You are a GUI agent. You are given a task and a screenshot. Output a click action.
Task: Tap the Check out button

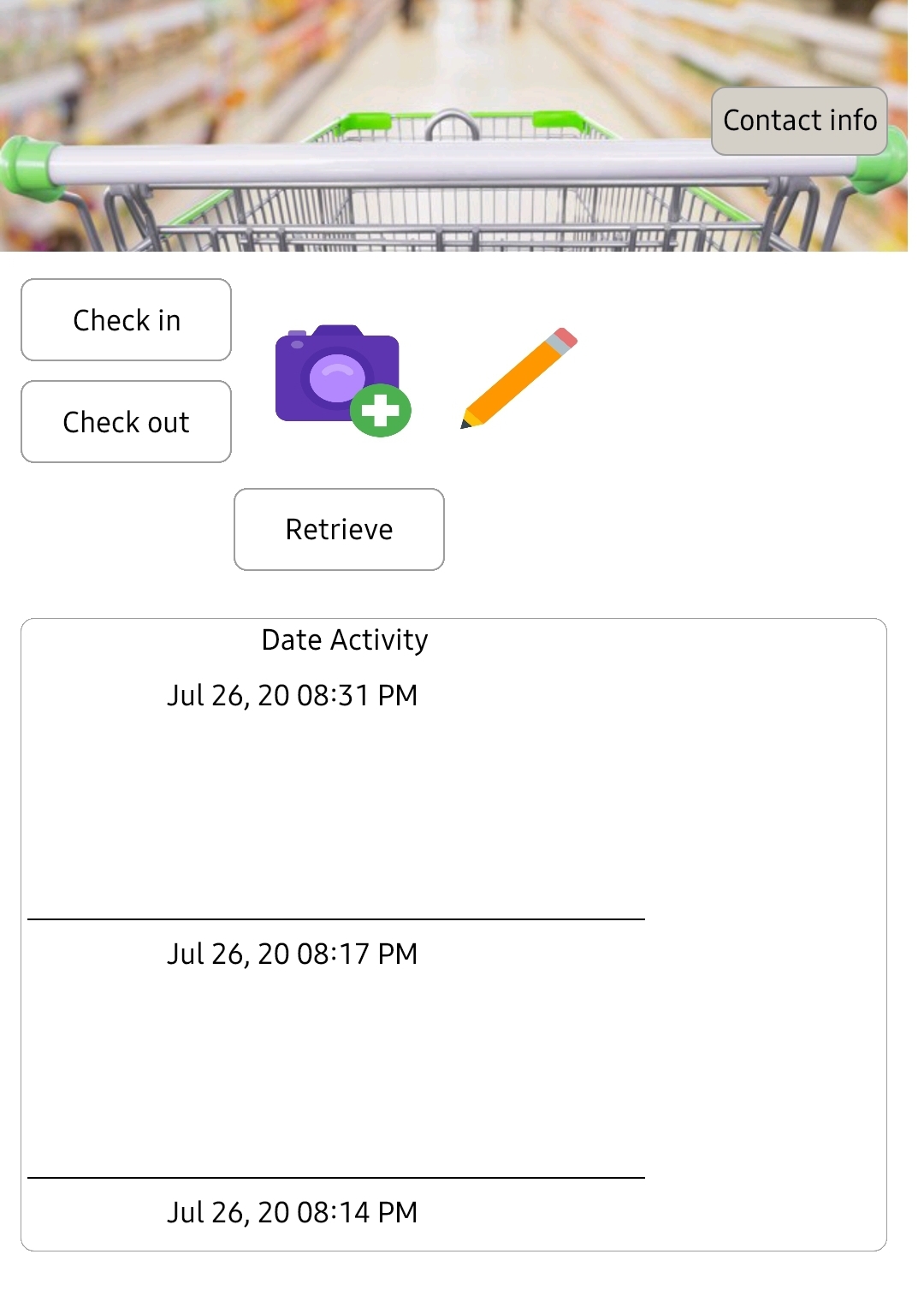point(126,422)
